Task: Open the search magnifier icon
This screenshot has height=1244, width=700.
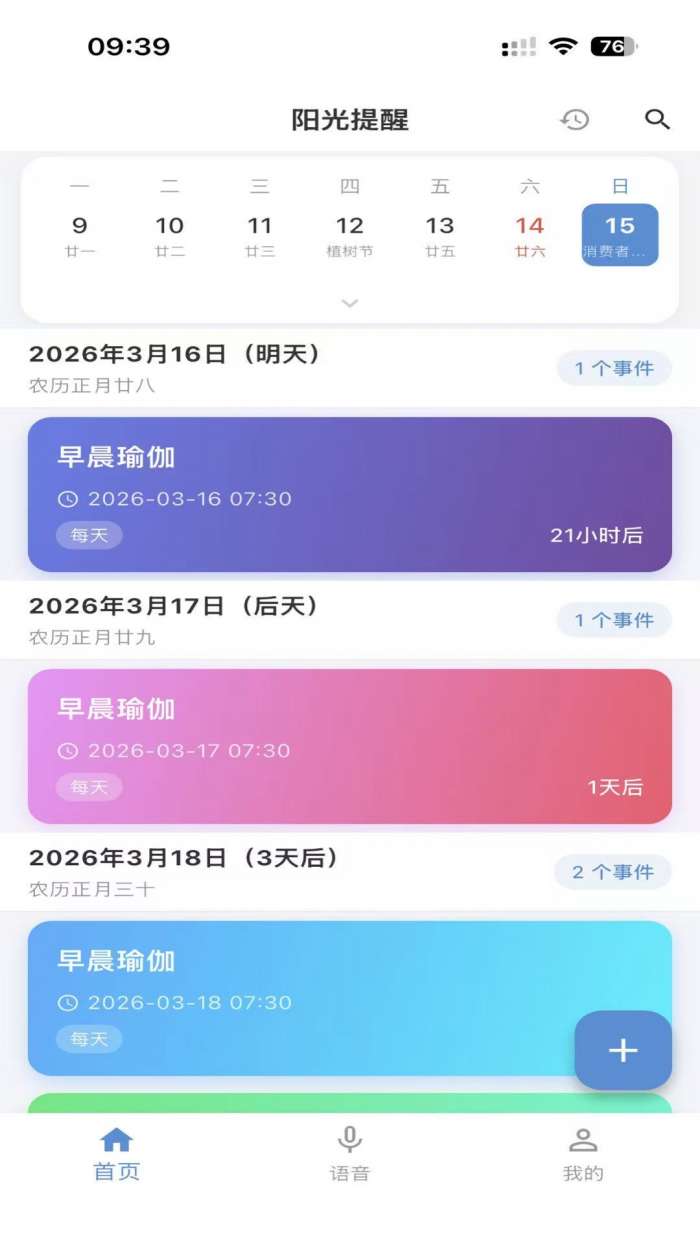Action: click(x=657, y=120)
